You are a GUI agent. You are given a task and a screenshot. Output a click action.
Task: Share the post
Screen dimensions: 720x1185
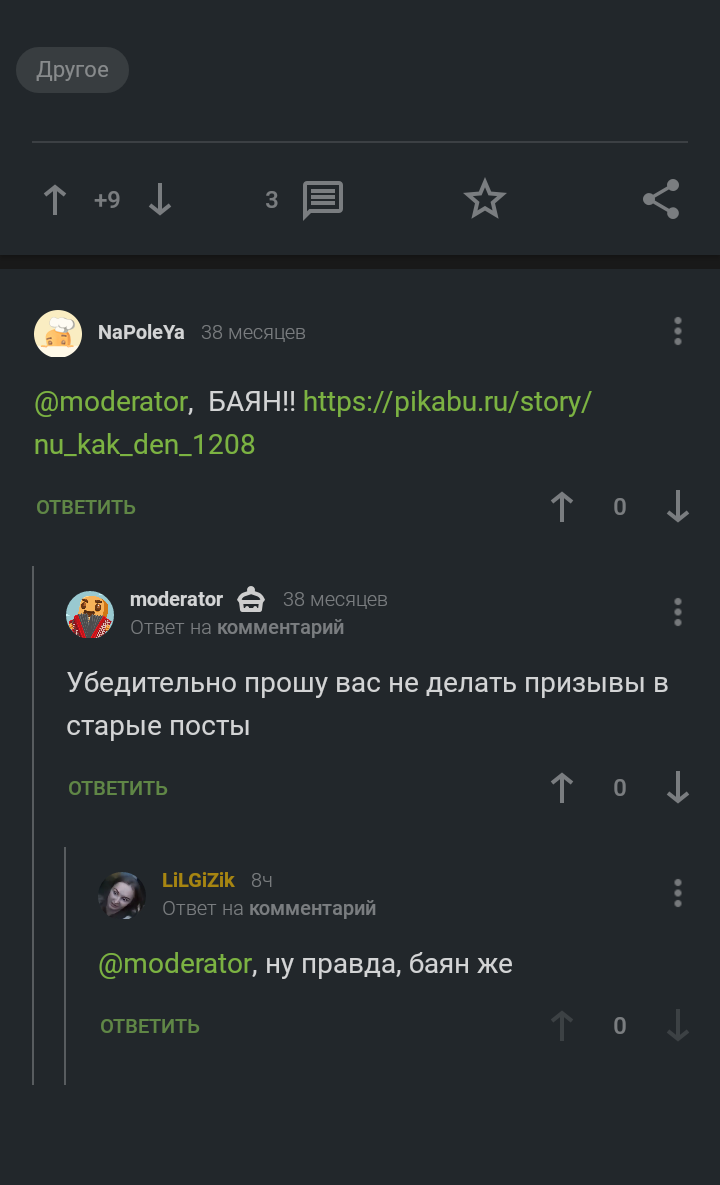coord(661,200)
